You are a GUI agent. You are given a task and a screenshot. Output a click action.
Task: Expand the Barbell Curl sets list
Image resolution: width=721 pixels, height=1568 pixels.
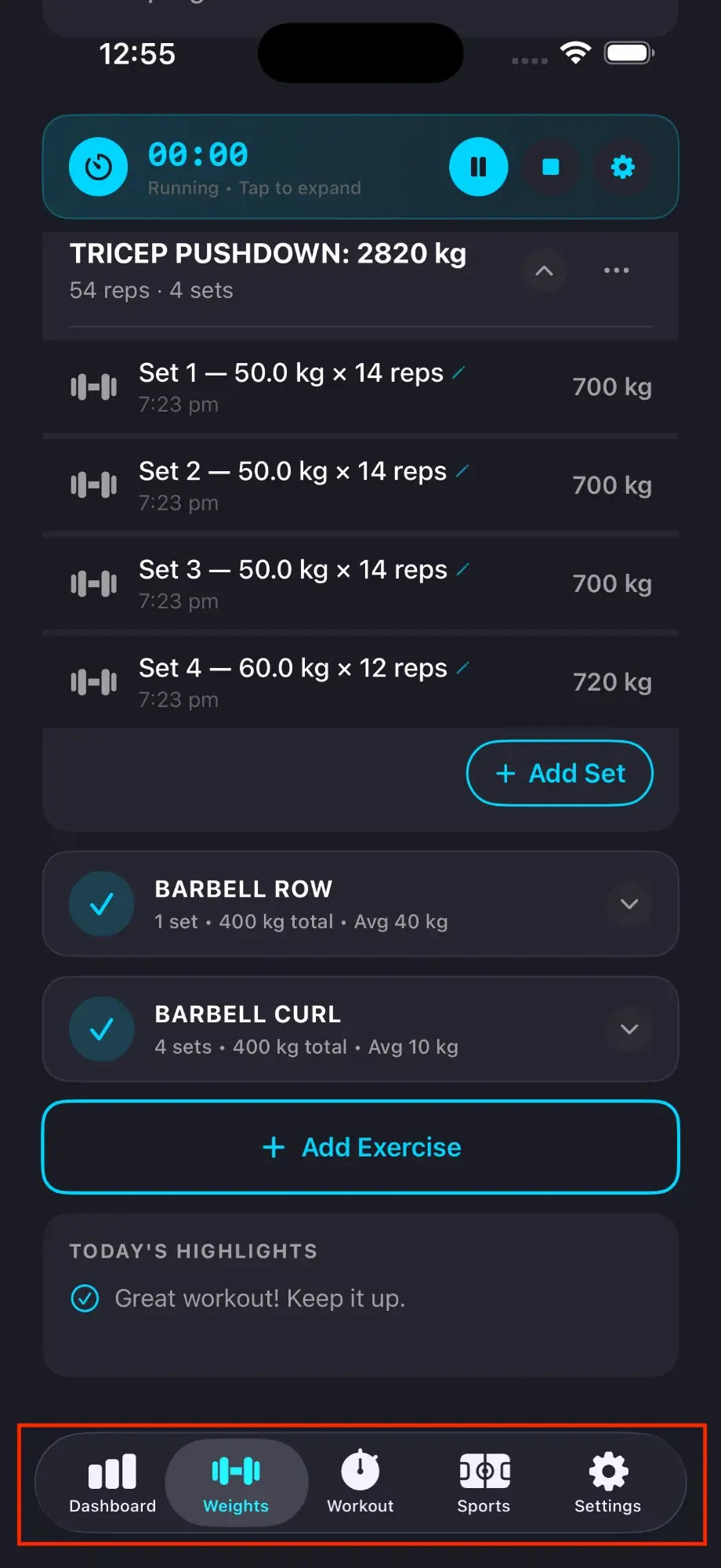(x=629, y=1029)
